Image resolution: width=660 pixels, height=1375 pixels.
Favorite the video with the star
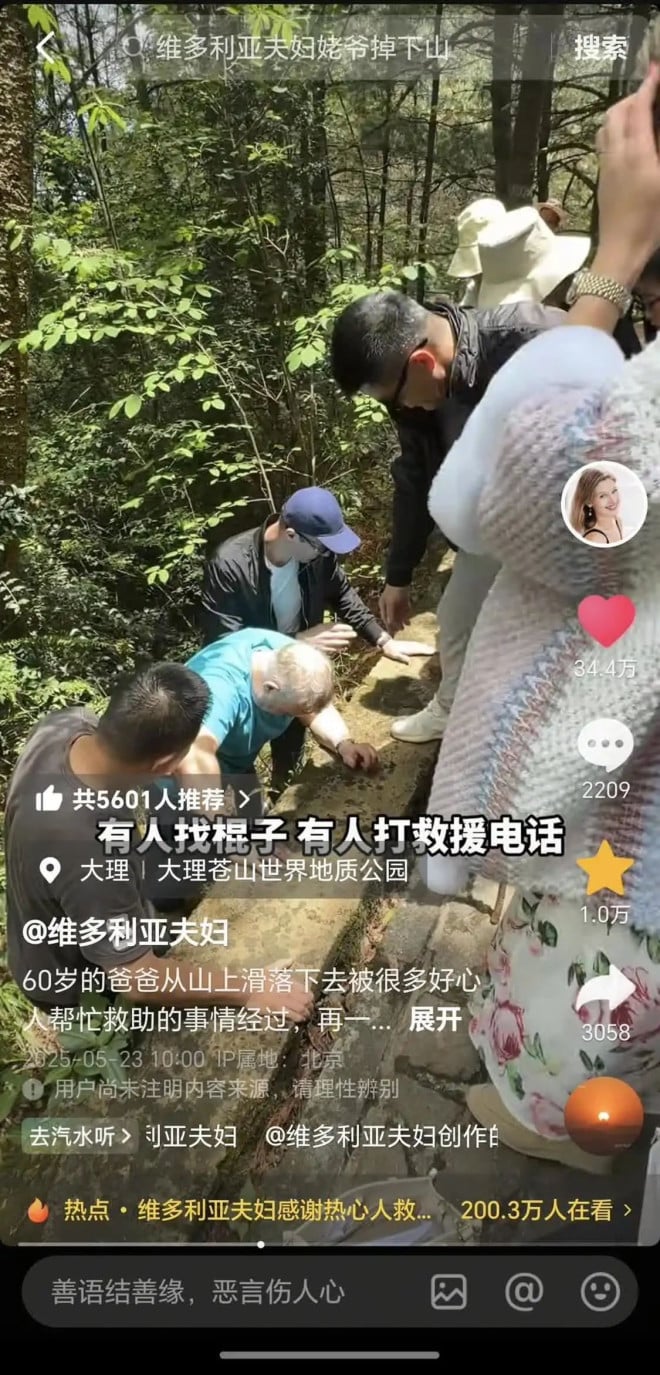pos(606,868)
